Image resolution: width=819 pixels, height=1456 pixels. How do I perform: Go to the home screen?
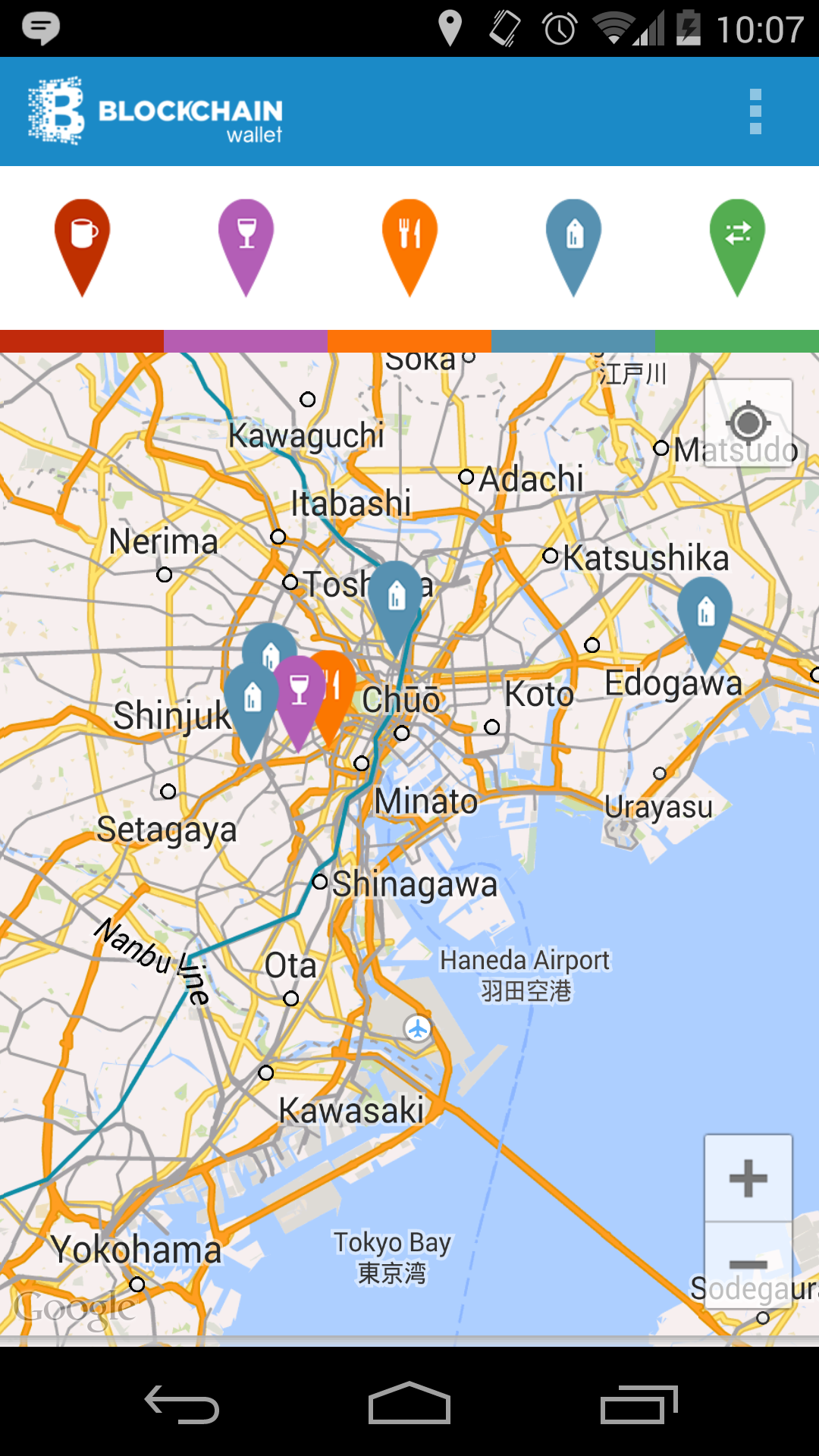tap(409, 1404)
